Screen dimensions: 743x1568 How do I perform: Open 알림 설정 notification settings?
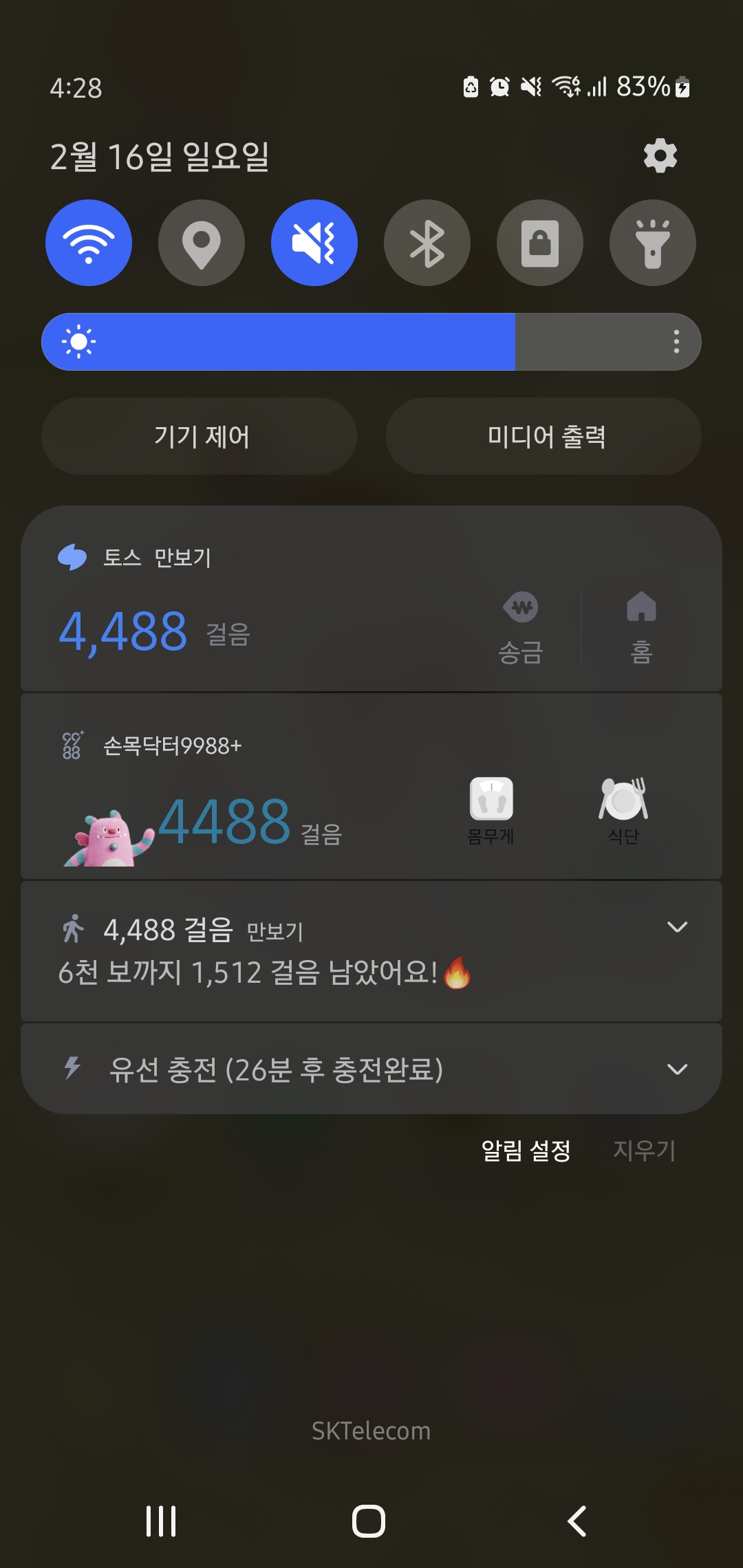[x=526, y=1150]
